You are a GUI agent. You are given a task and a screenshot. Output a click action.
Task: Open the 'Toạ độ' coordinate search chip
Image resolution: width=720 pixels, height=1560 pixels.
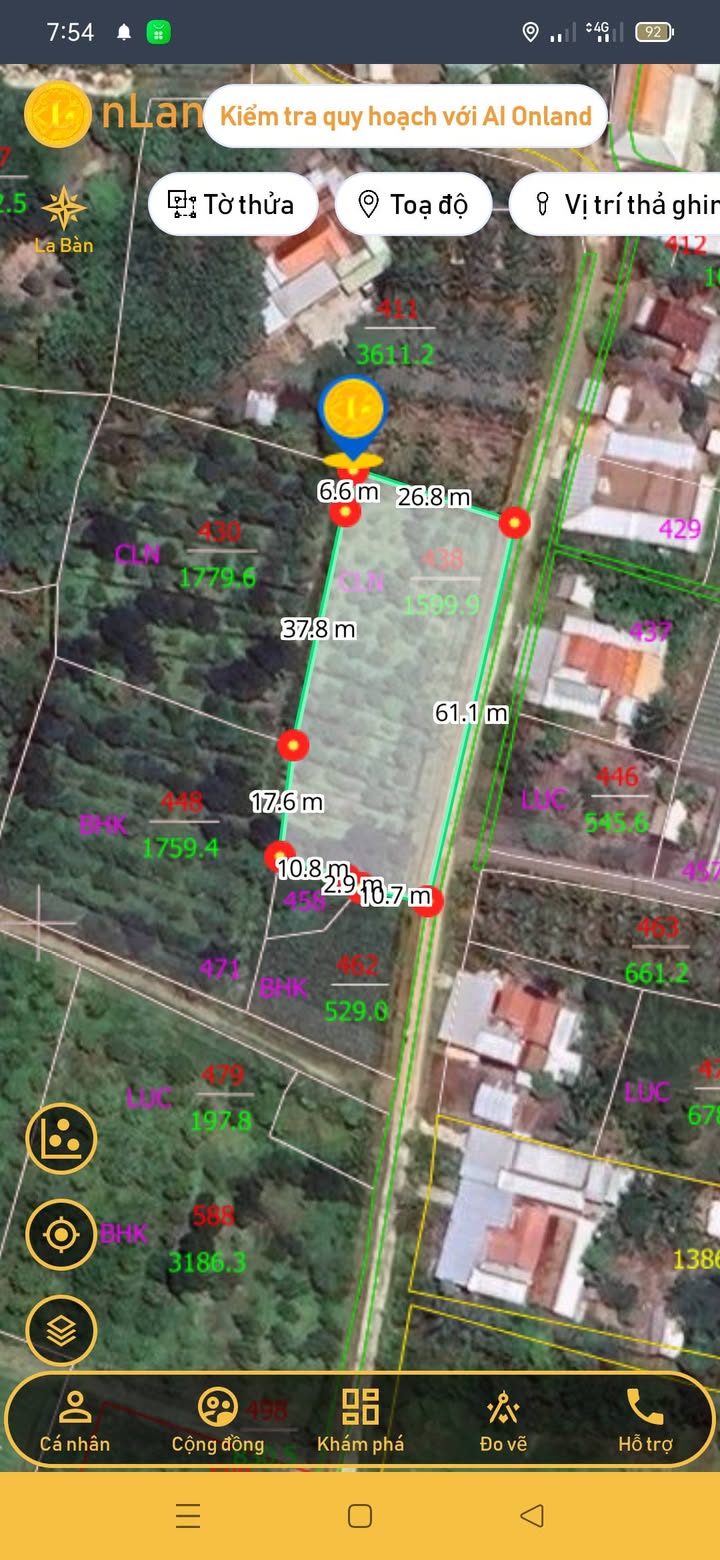coord(413,205)
